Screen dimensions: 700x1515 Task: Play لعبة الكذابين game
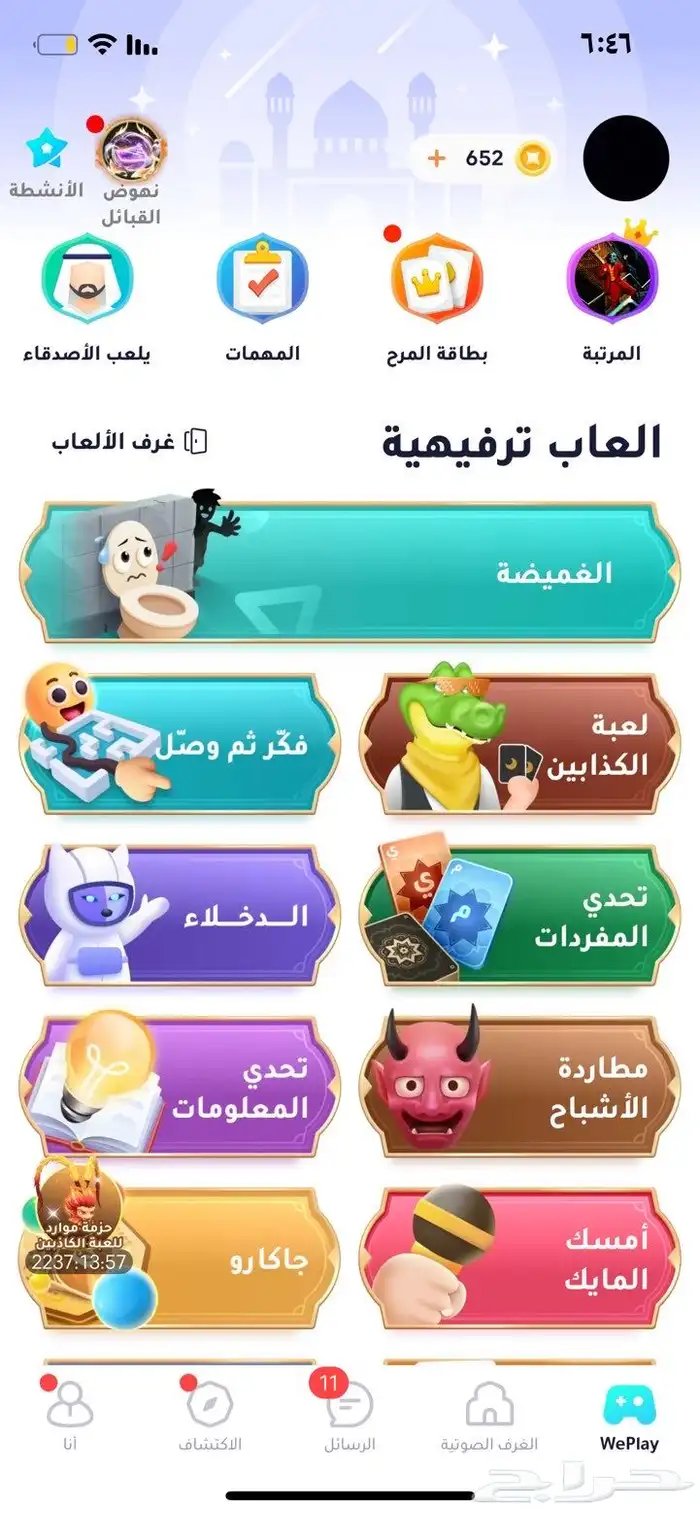(x=520, y=745)
